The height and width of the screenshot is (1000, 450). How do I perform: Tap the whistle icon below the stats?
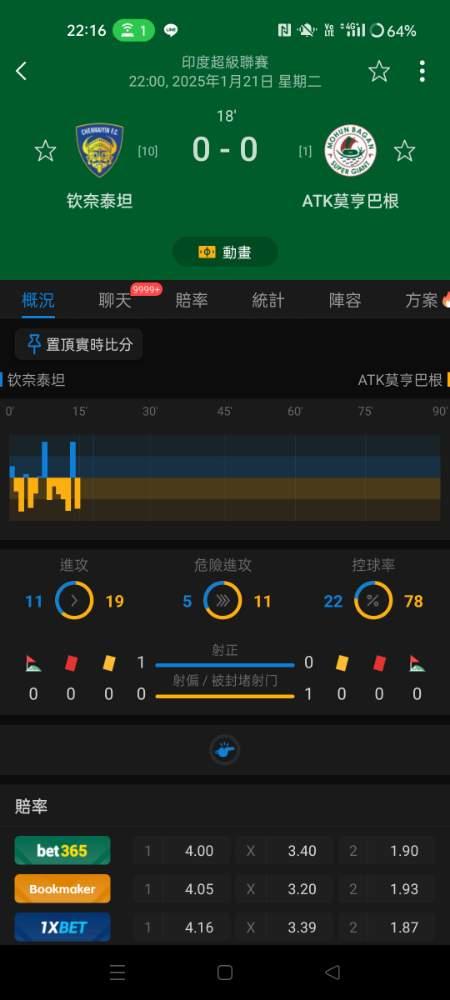pyautogui.click(x=225, y=749)
